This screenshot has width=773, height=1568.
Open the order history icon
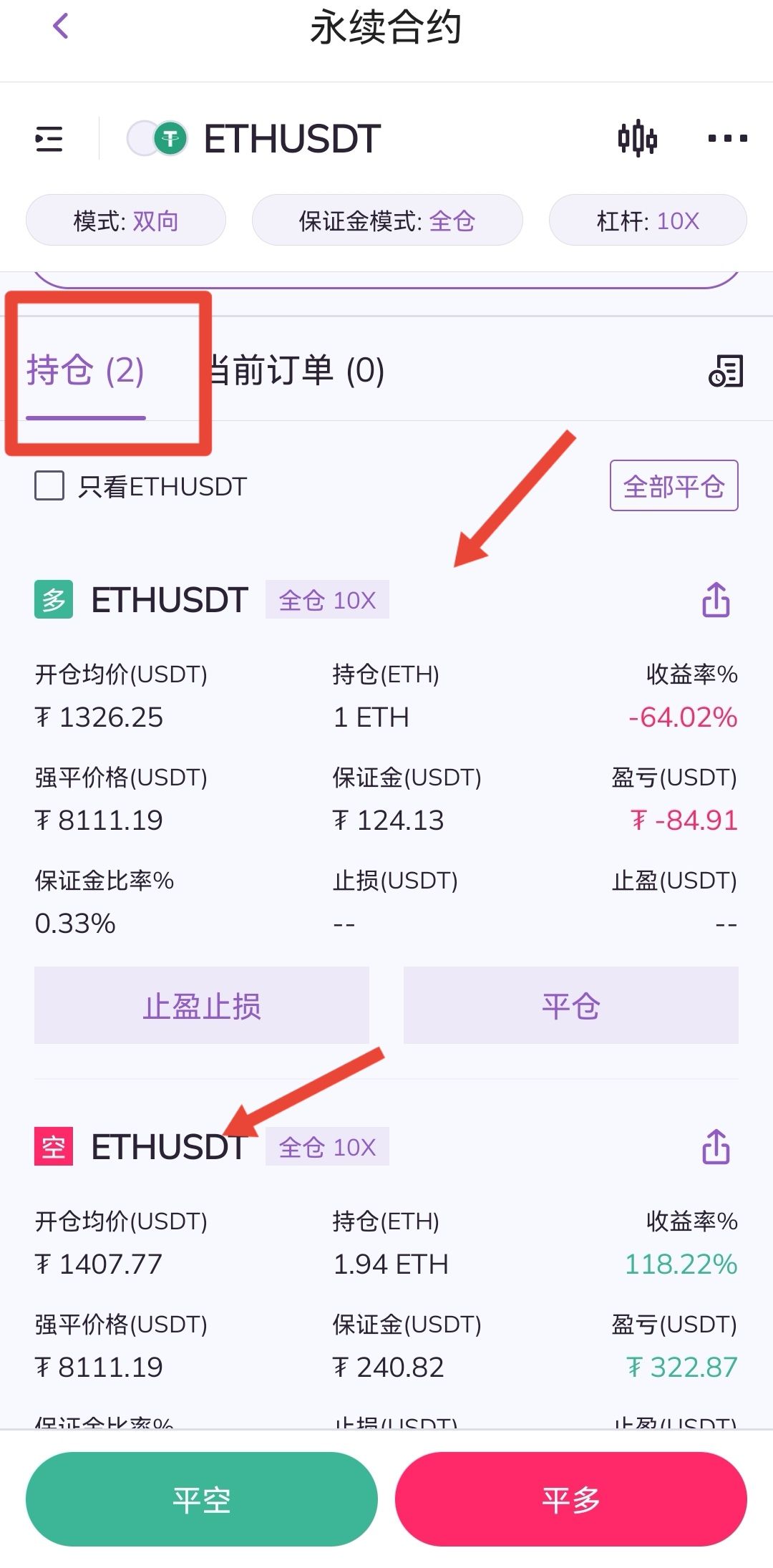coord(726,371)
